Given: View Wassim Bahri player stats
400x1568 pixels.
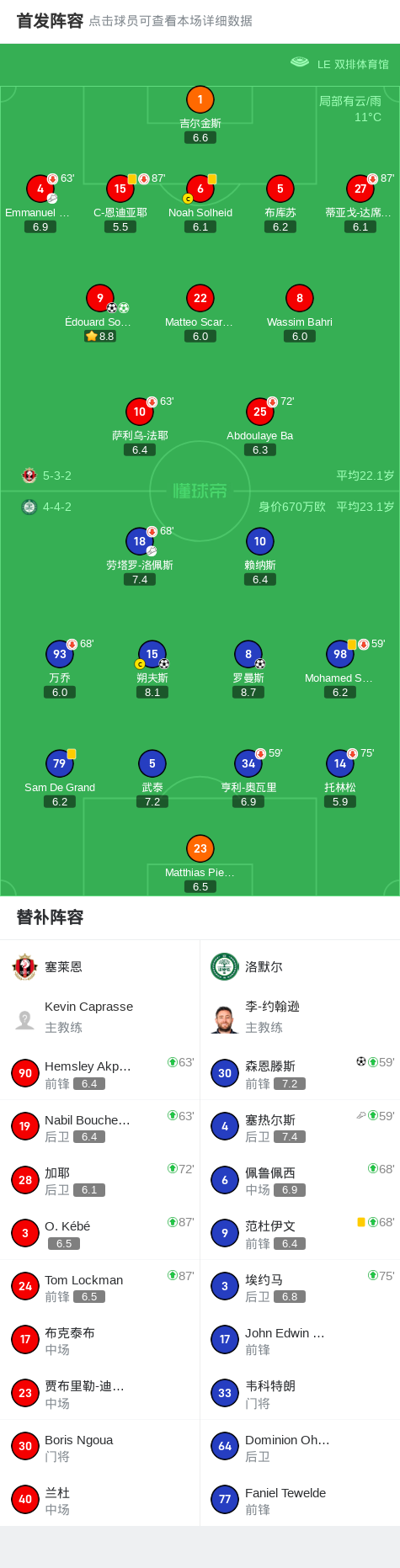Looking at the screenshot, I should point(300,313).
